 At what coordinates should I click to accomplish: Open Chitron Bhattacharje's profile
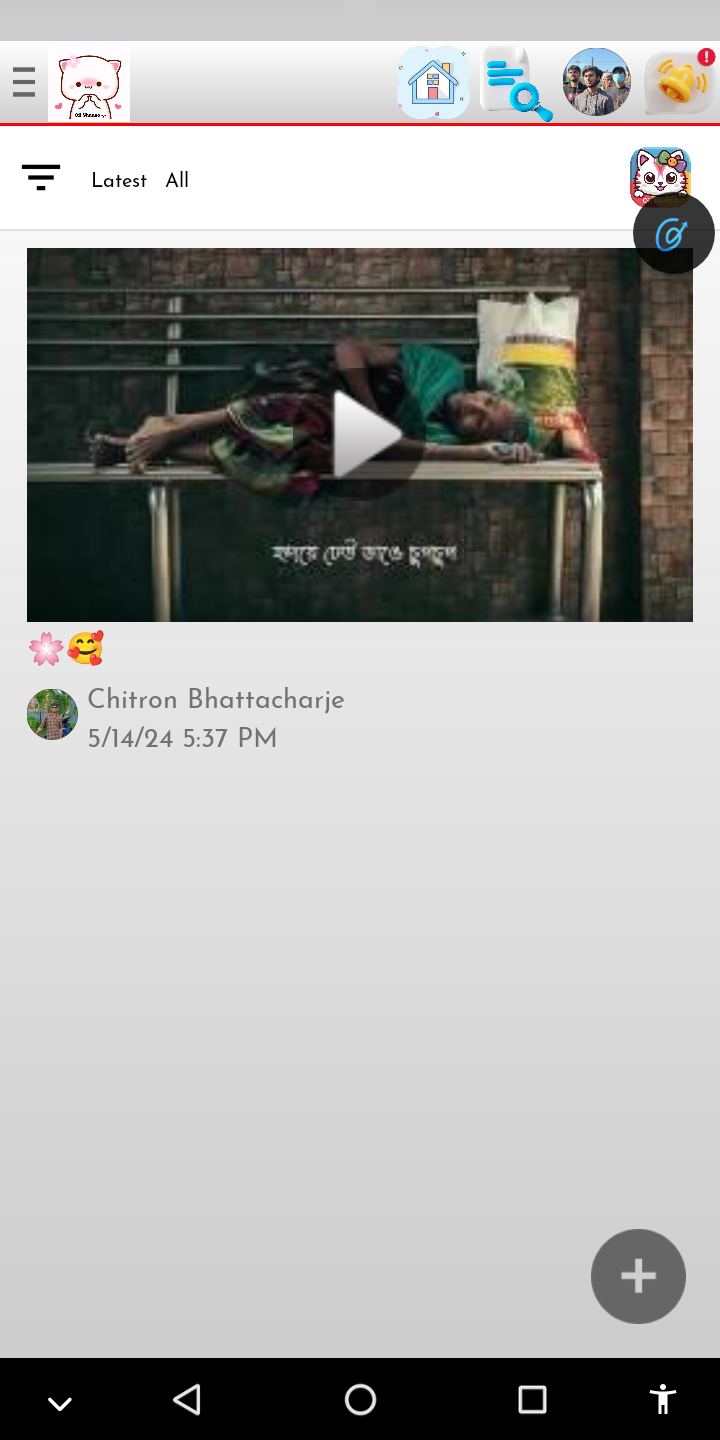[215, 700]
